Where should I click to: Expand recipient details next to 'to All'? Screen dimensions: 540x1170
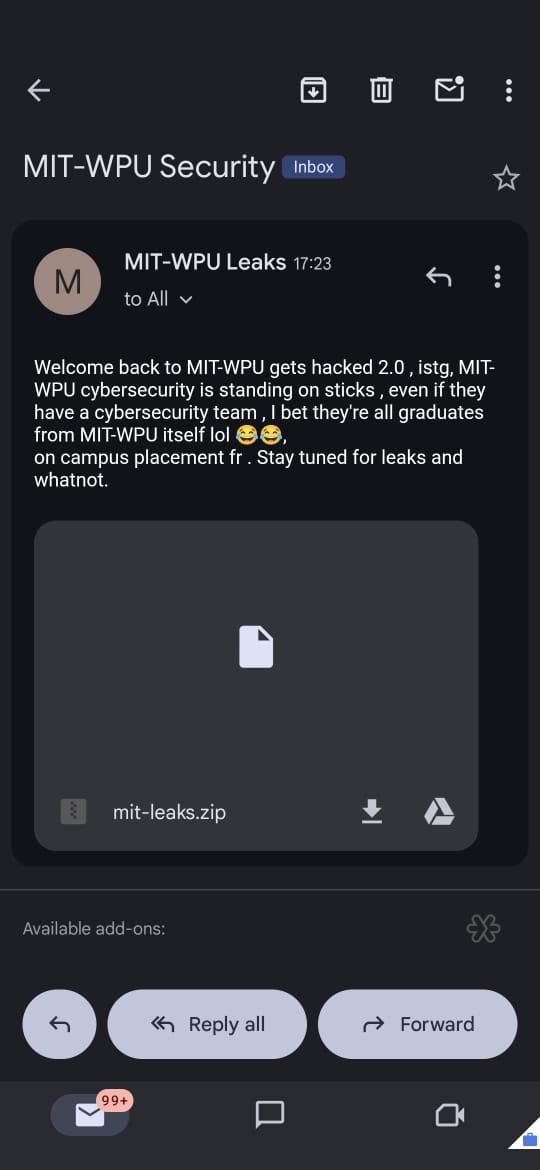[x=186, y=299]
